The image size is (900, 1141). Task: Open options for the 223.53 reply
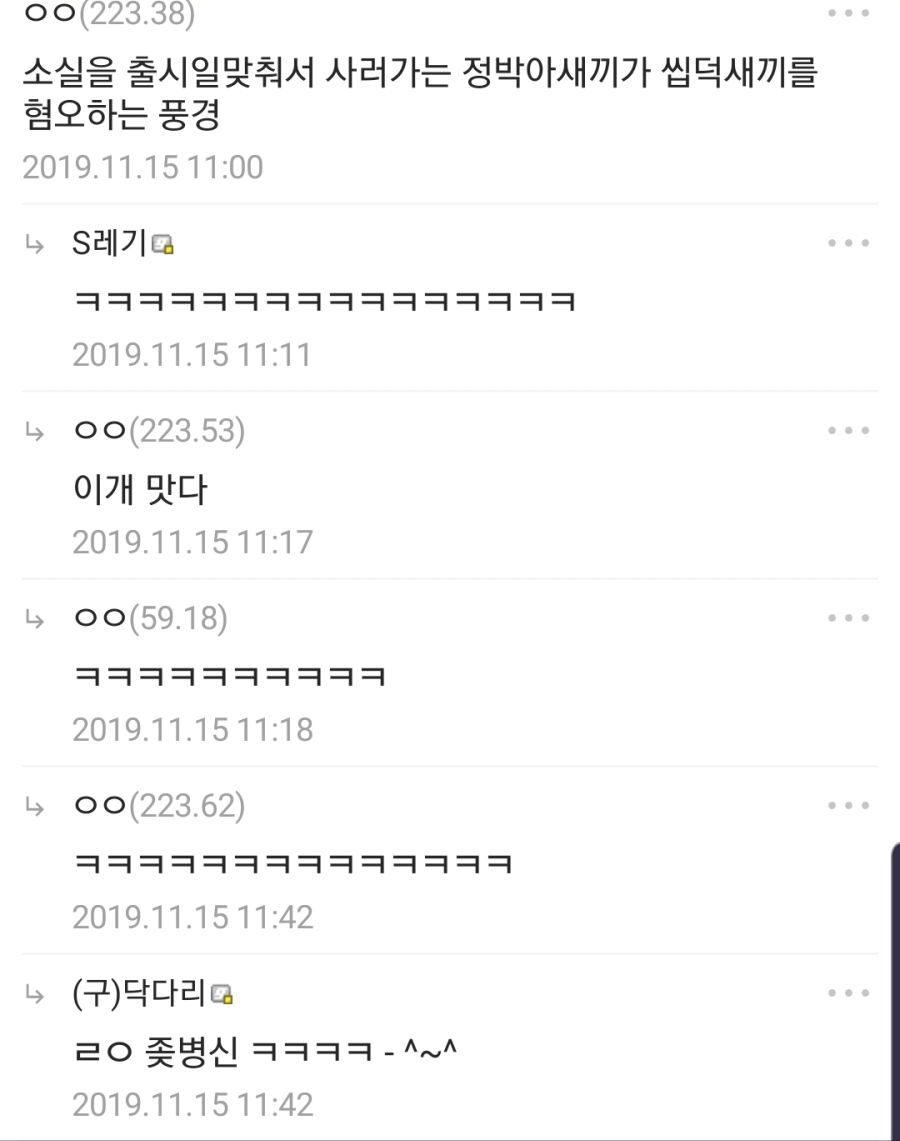tap(849, 430)
